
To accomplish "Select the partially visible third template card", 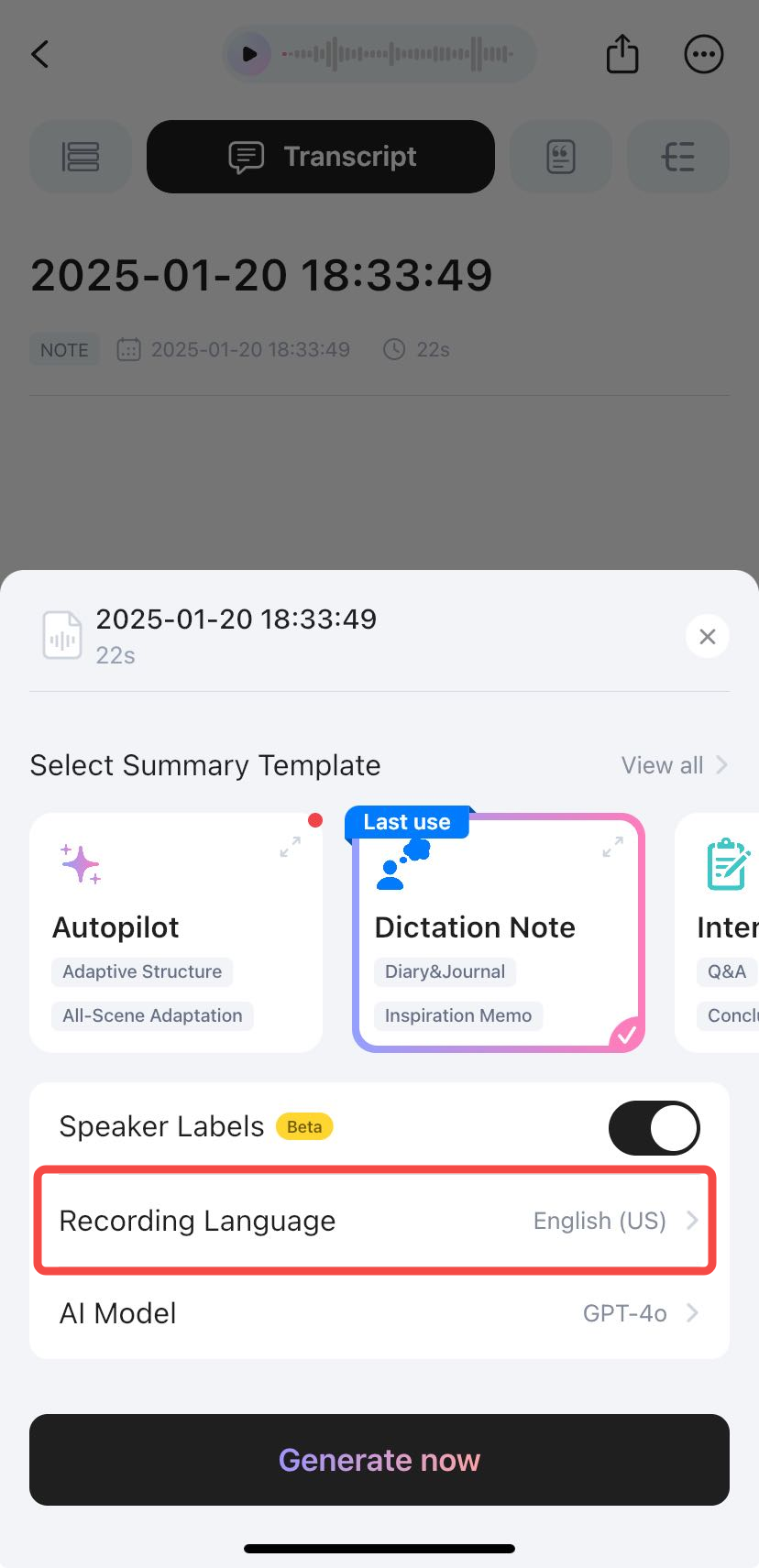I will (x=720, y=932).
